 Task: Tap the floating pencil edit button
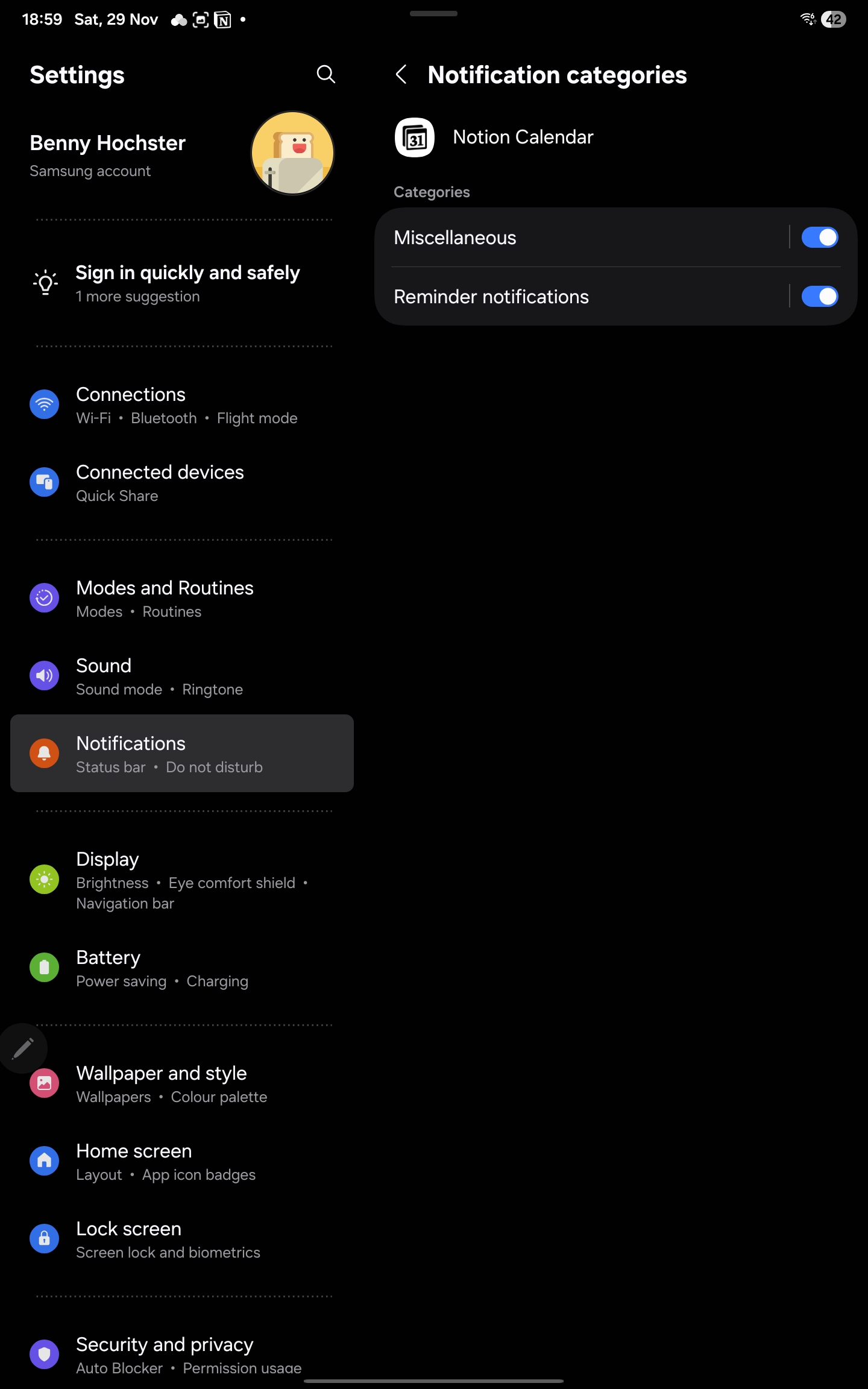tap(22, 1049)
